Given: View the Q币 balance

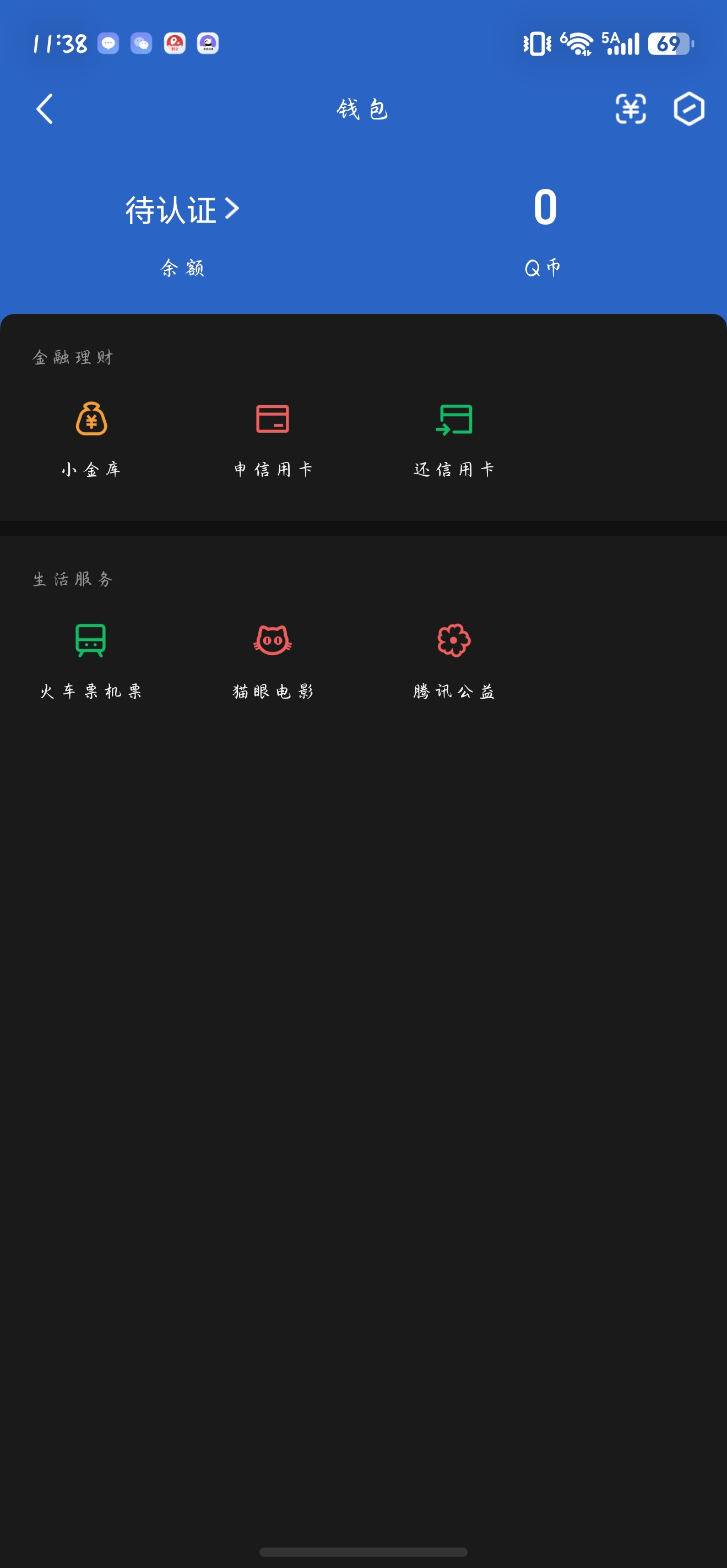Looking at the screenshot, I should tap(545, 230).
